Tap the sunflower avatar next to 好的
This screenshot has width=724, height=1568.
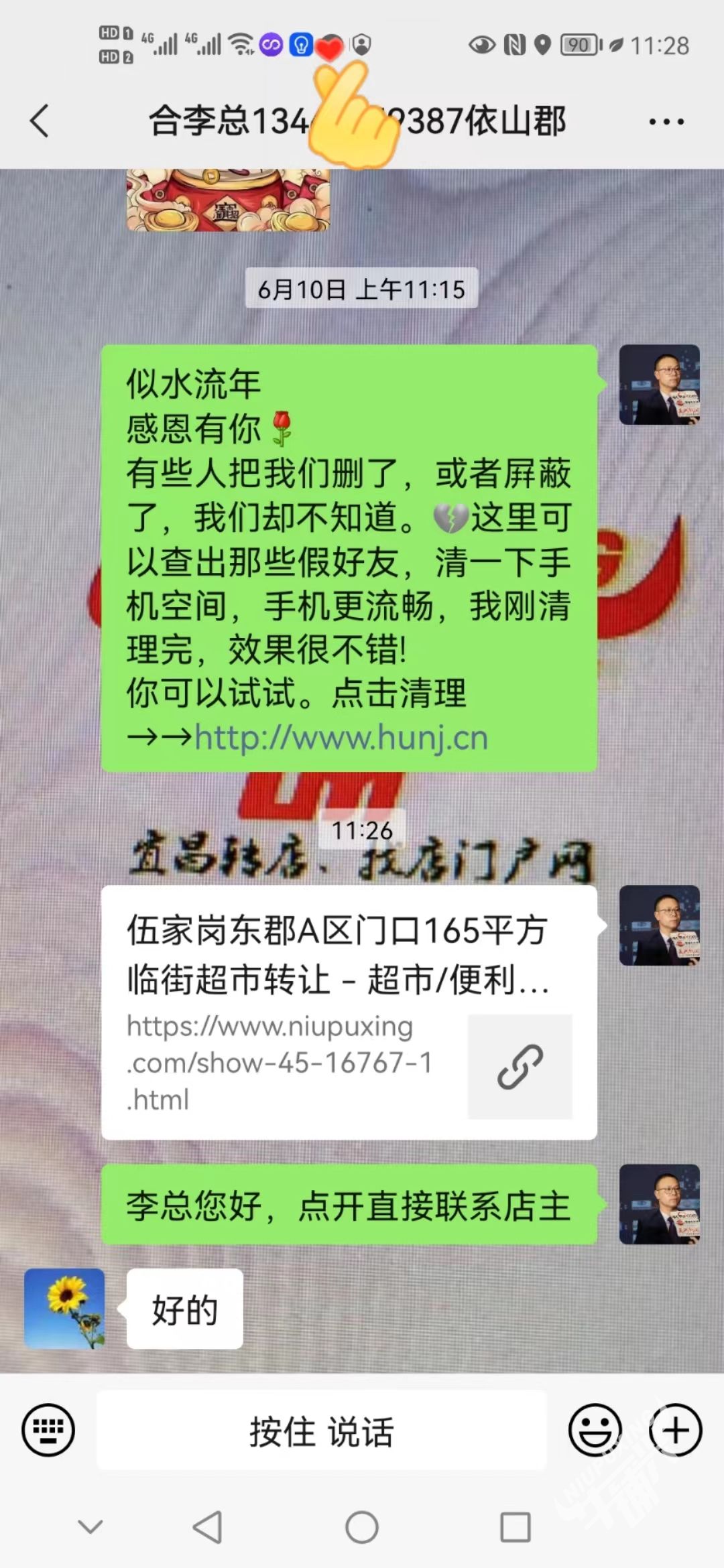pyautogui.click(x=64, y=1308)
